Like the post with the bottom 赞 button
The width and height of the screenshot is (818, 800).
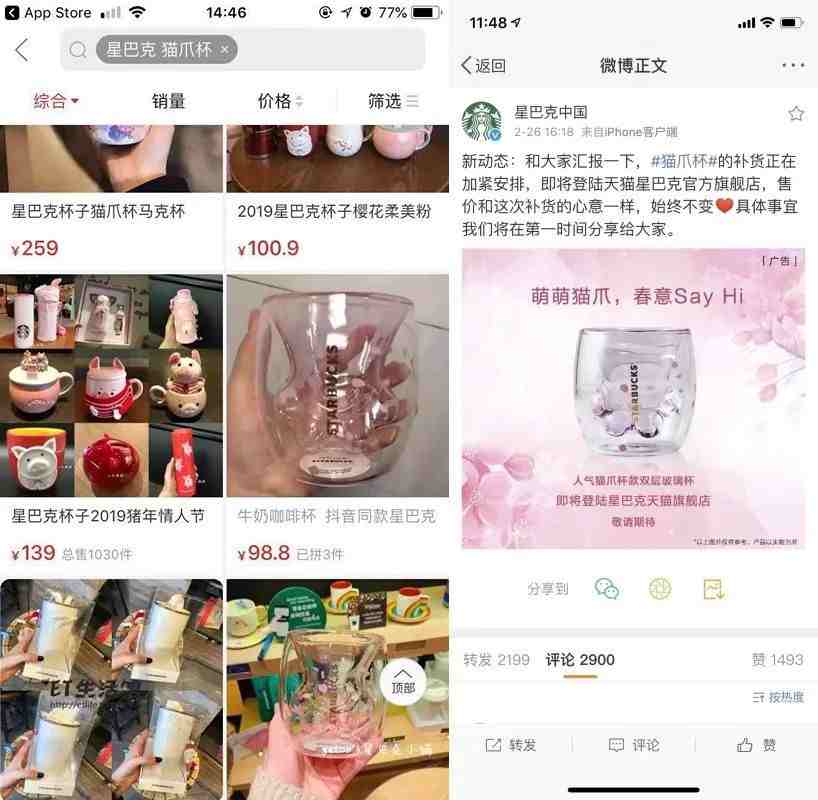[756, 745]
